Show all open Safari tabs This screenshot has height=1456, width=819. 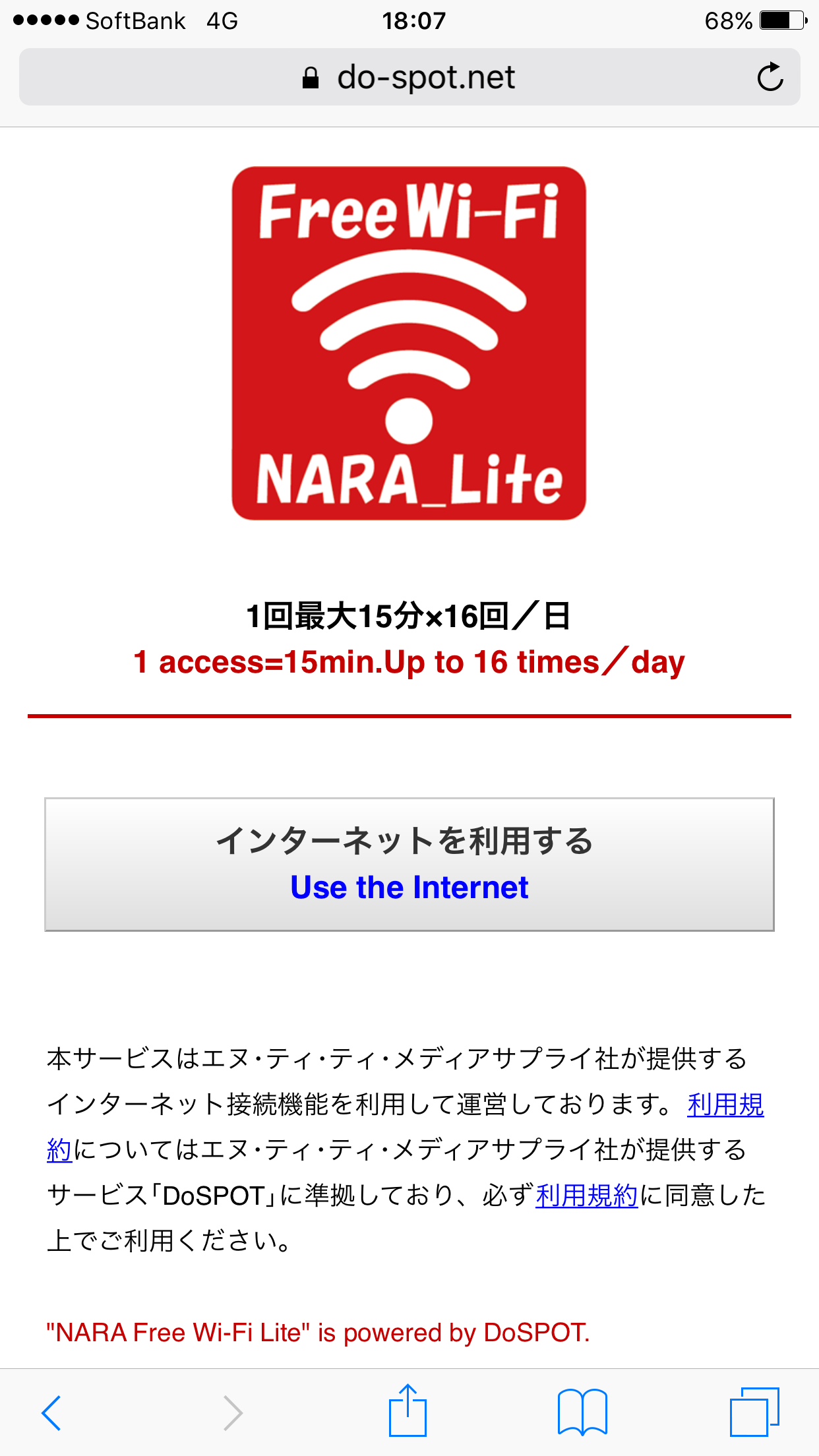point(754,1412)
